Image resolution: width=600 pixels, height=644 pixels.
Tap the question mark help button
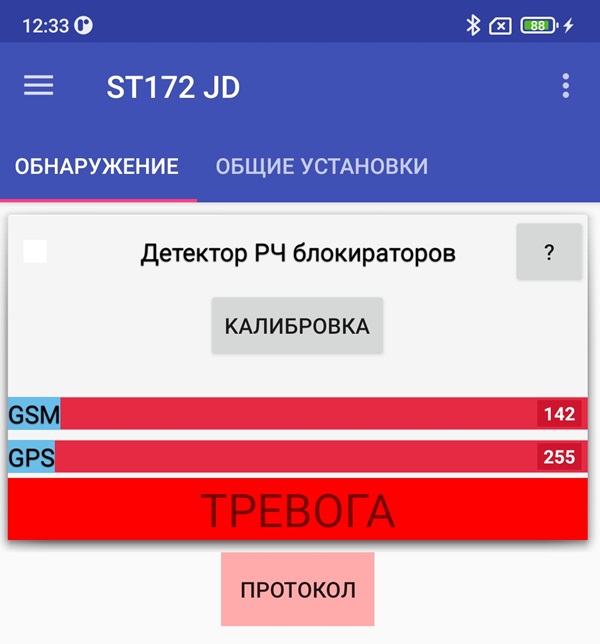(x=549, y=252)
